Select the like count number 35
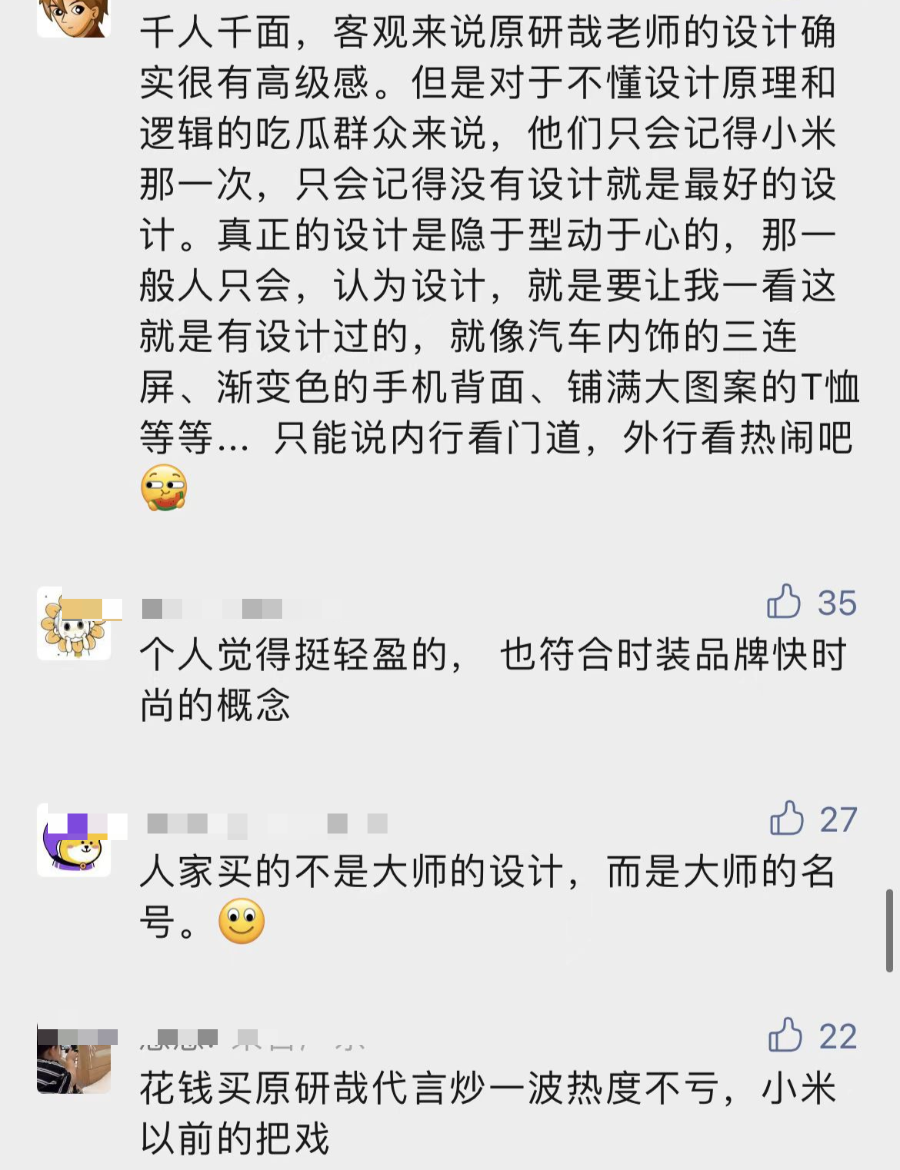This screenshot has width=900, height=1170. point(838,604)
